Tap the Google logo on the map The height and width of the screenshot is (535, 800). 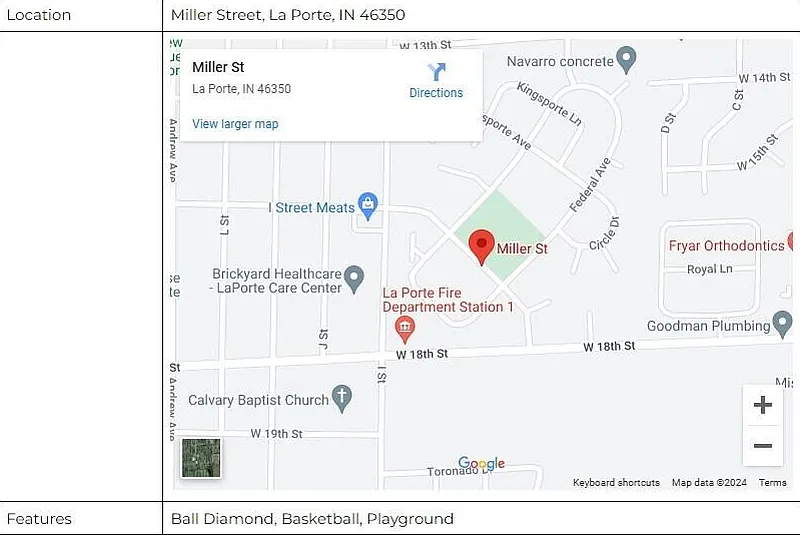point(481,464)
